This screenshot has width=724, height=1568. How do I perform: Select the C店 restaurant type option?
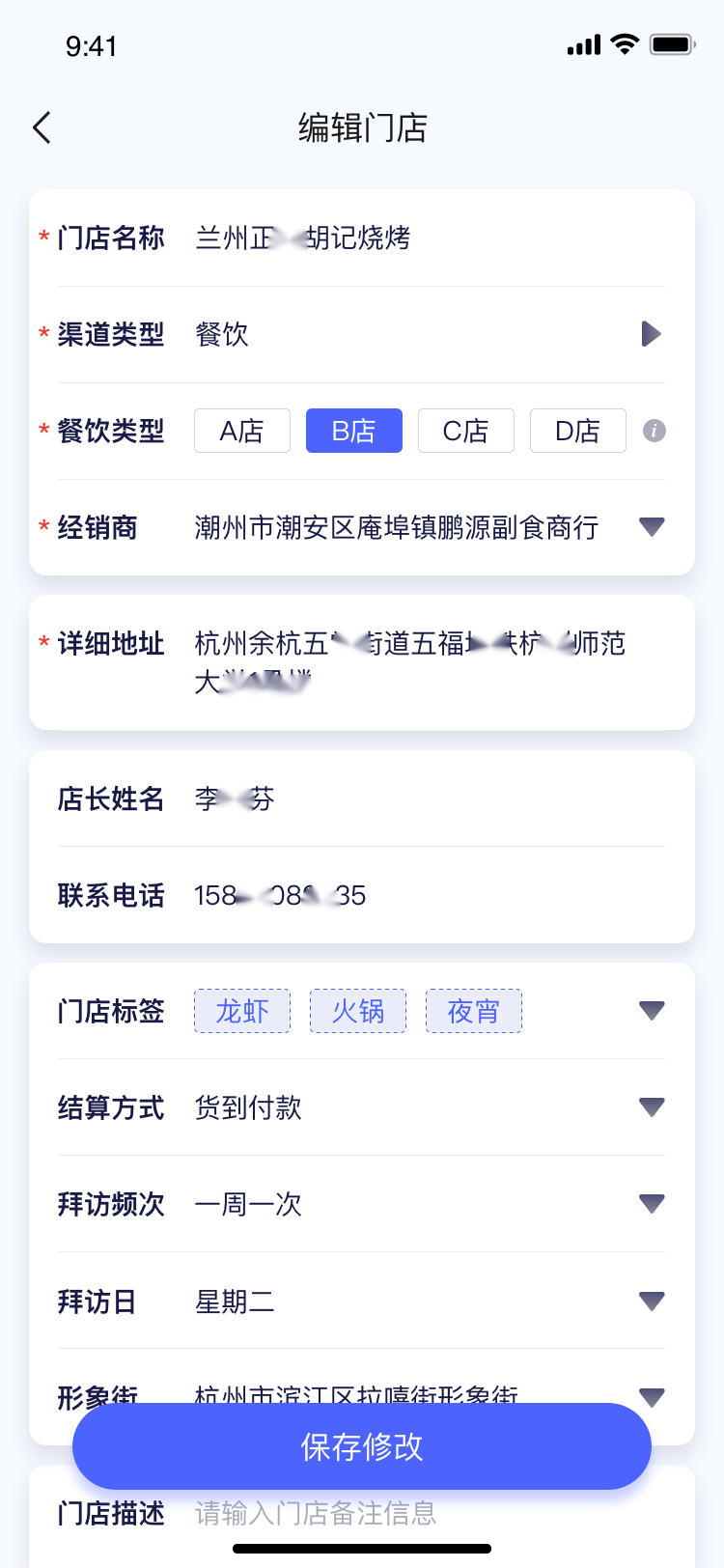tap(465, 431)
